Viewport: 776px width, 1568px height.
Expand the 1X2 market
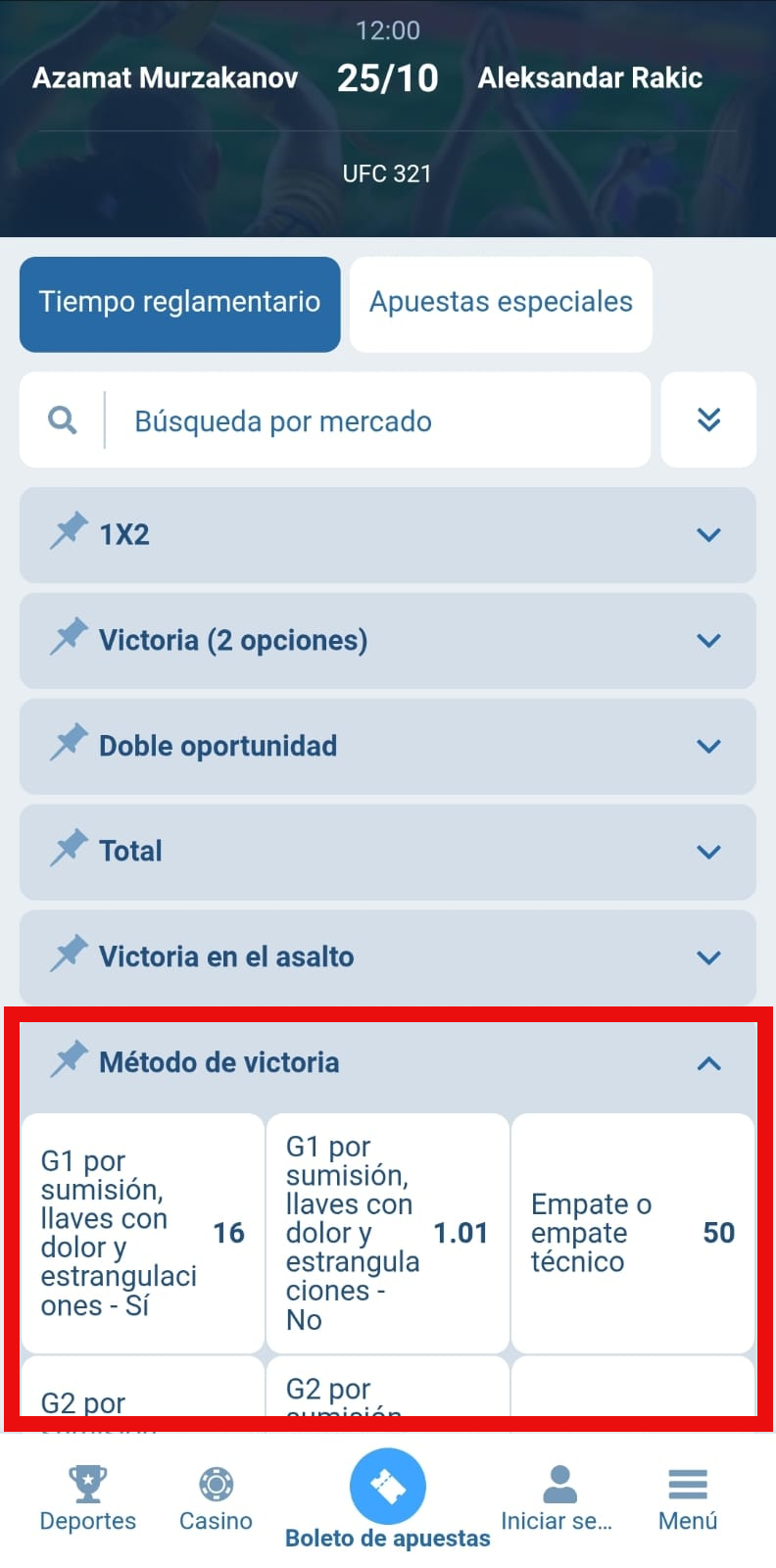pos(708,535)
